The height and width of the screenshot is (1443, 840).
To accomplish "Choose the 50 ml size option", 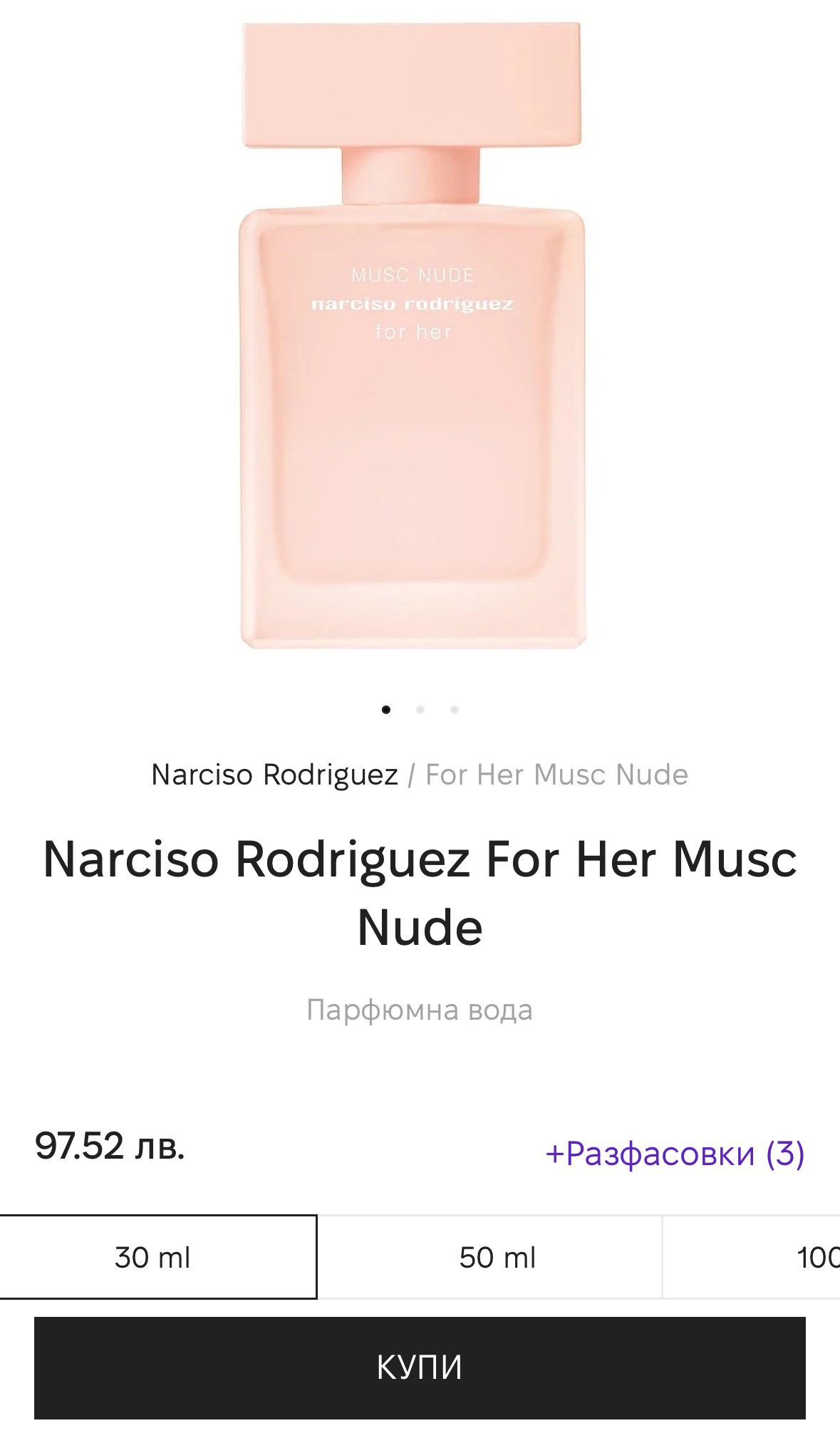I will (497, 1257).
